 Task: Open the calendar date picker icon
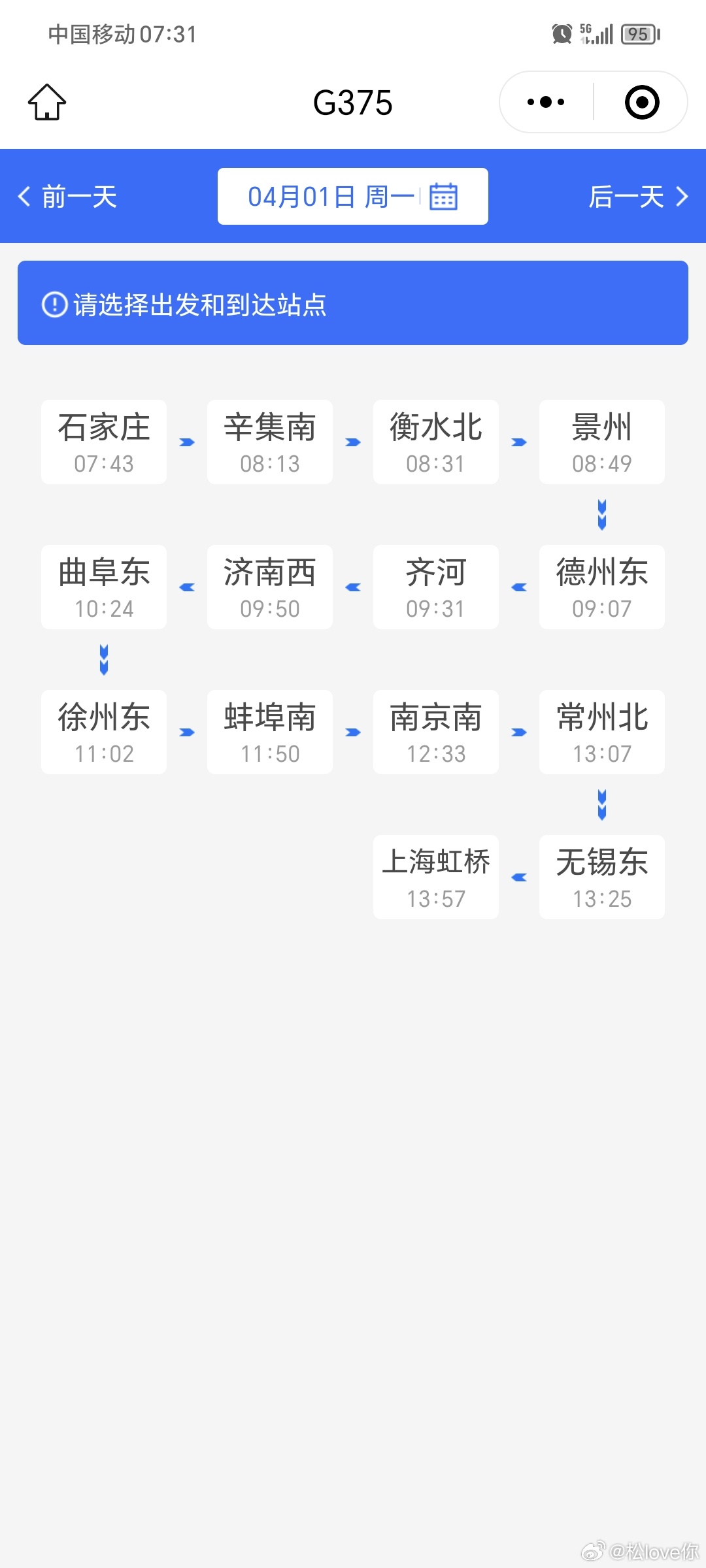pos(444,196)
